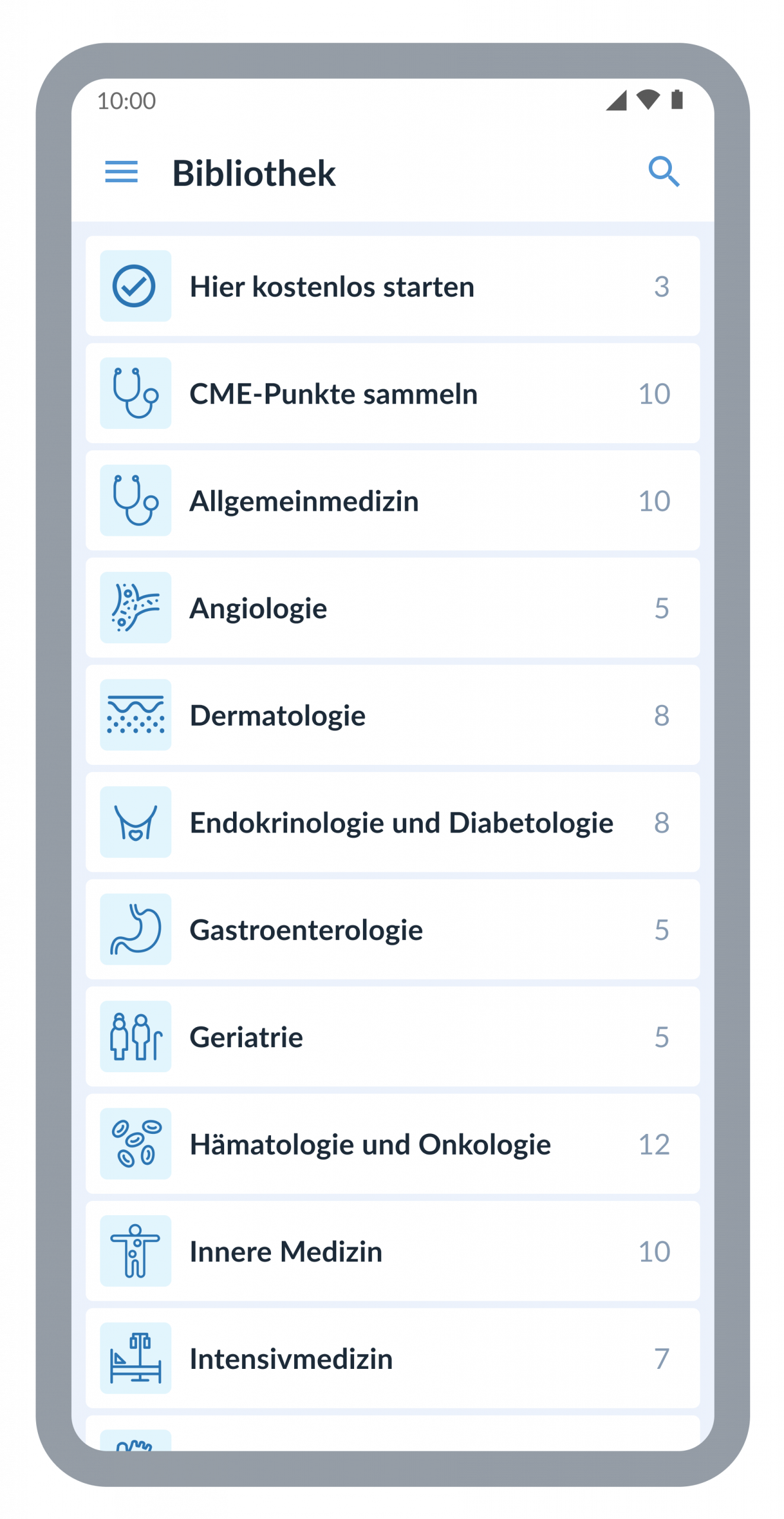Open Hämatologie und Onkologie
The width and height of the screenshot is (784, 1519).
(391, 1145)
